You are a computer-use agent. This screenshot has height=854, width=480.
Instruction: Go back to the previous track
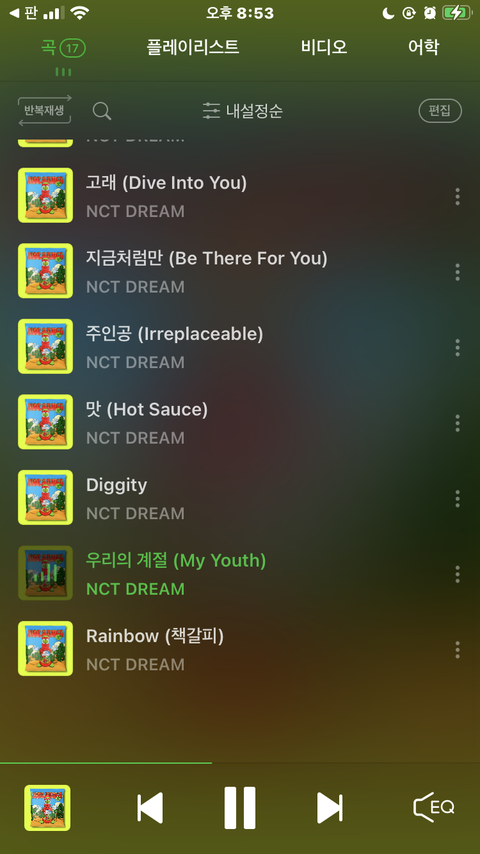(x=150, y=808)
